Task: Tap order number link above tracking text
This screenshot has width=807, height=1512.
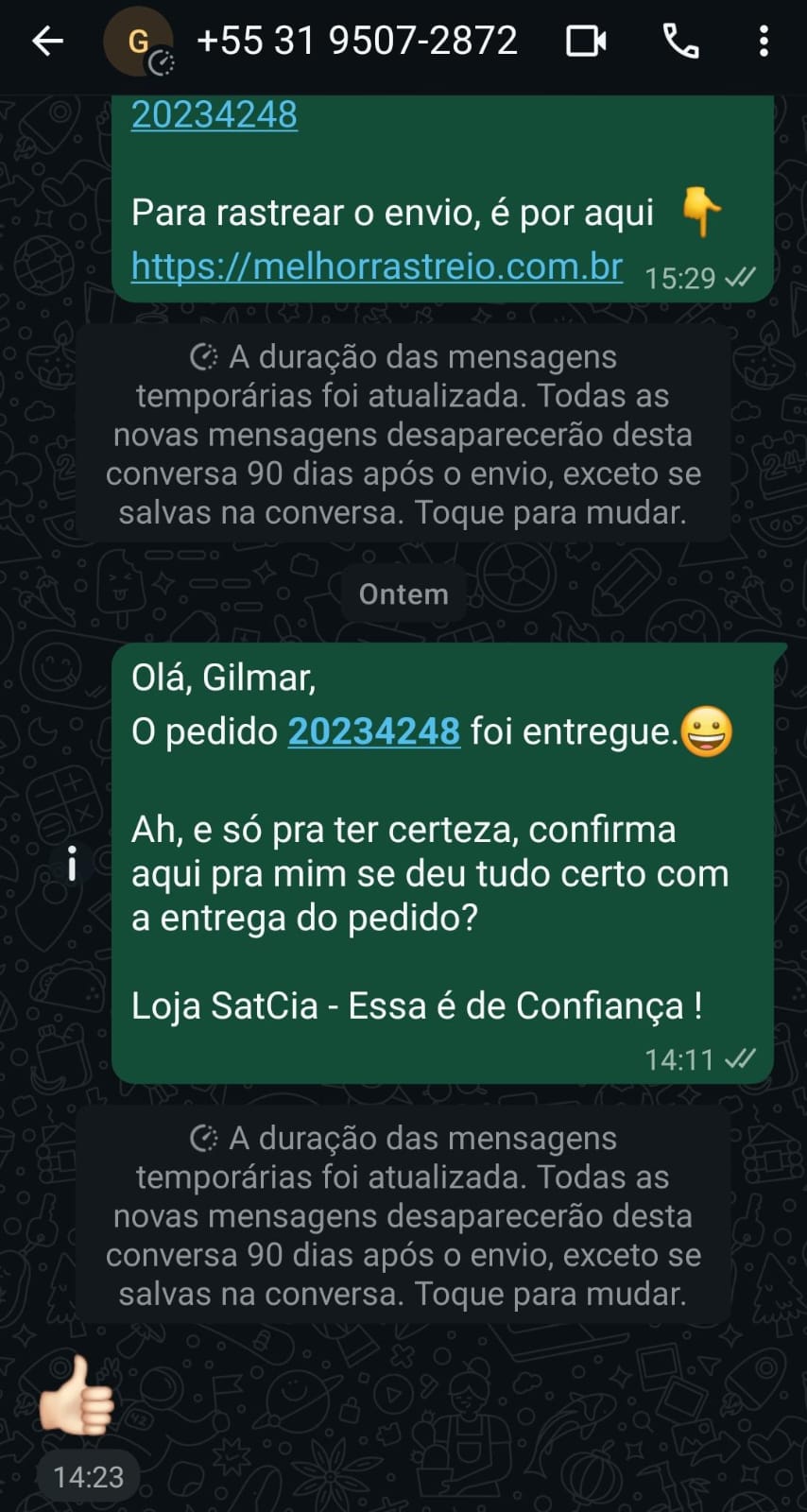Action: [x=215, y=115]
